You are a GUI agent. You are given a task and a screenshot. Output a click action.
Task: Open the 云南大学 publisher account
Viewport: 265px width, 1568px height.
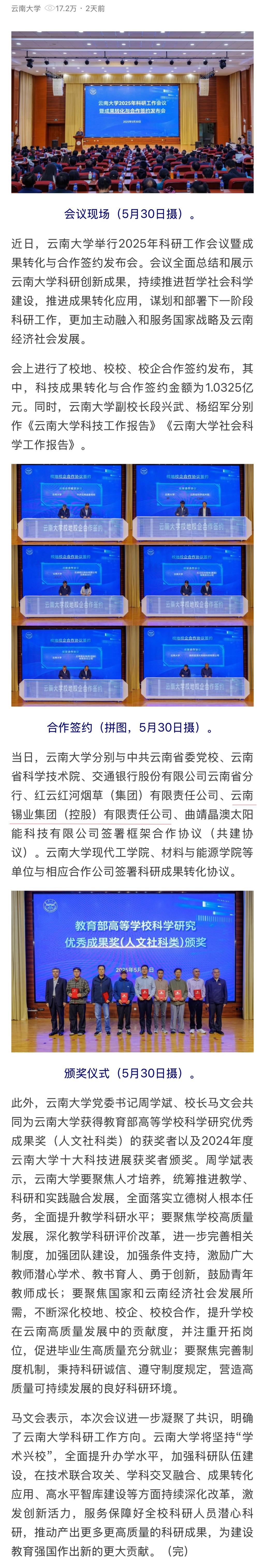(26, 9)
